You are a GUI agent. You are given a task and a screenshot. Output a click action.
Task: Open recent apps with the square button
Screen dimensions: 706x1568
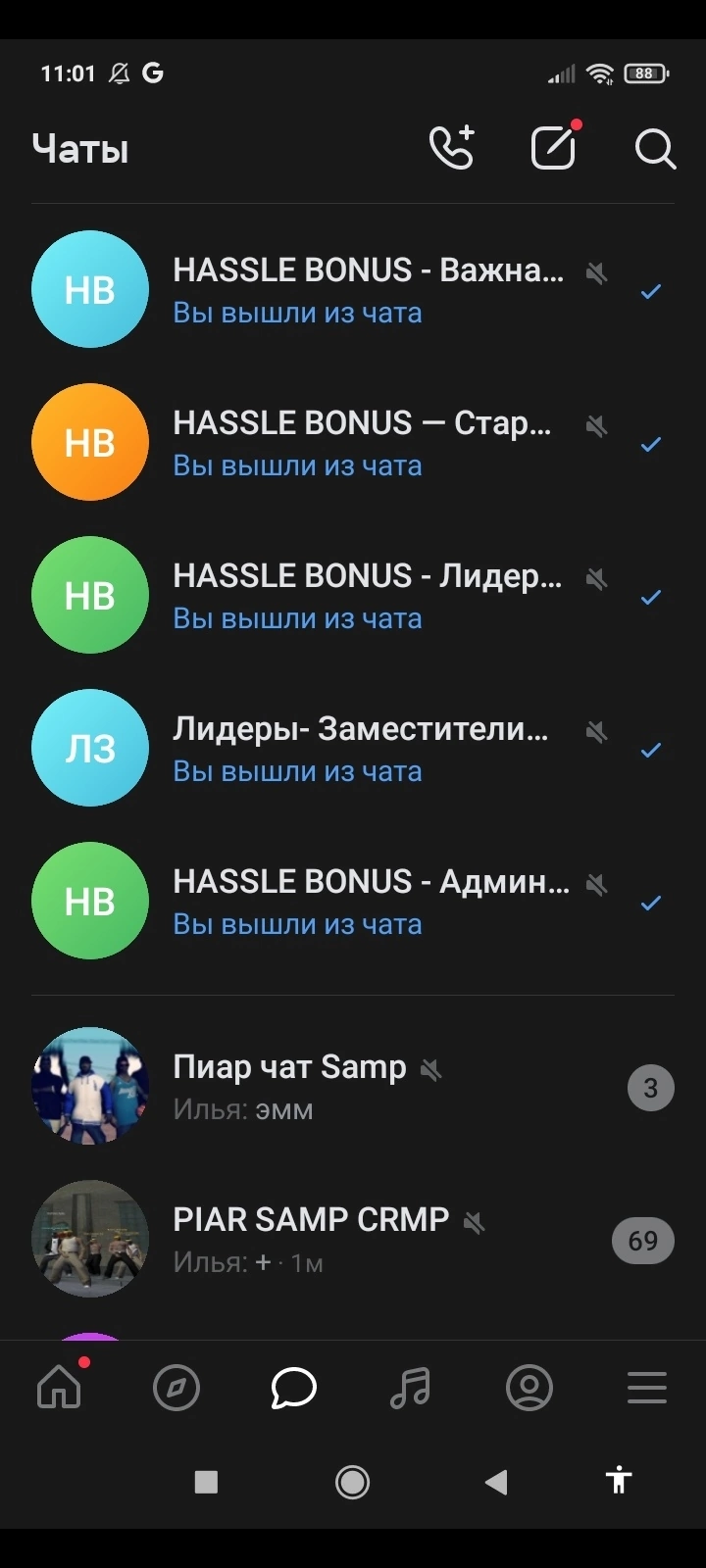(206, 1482)
